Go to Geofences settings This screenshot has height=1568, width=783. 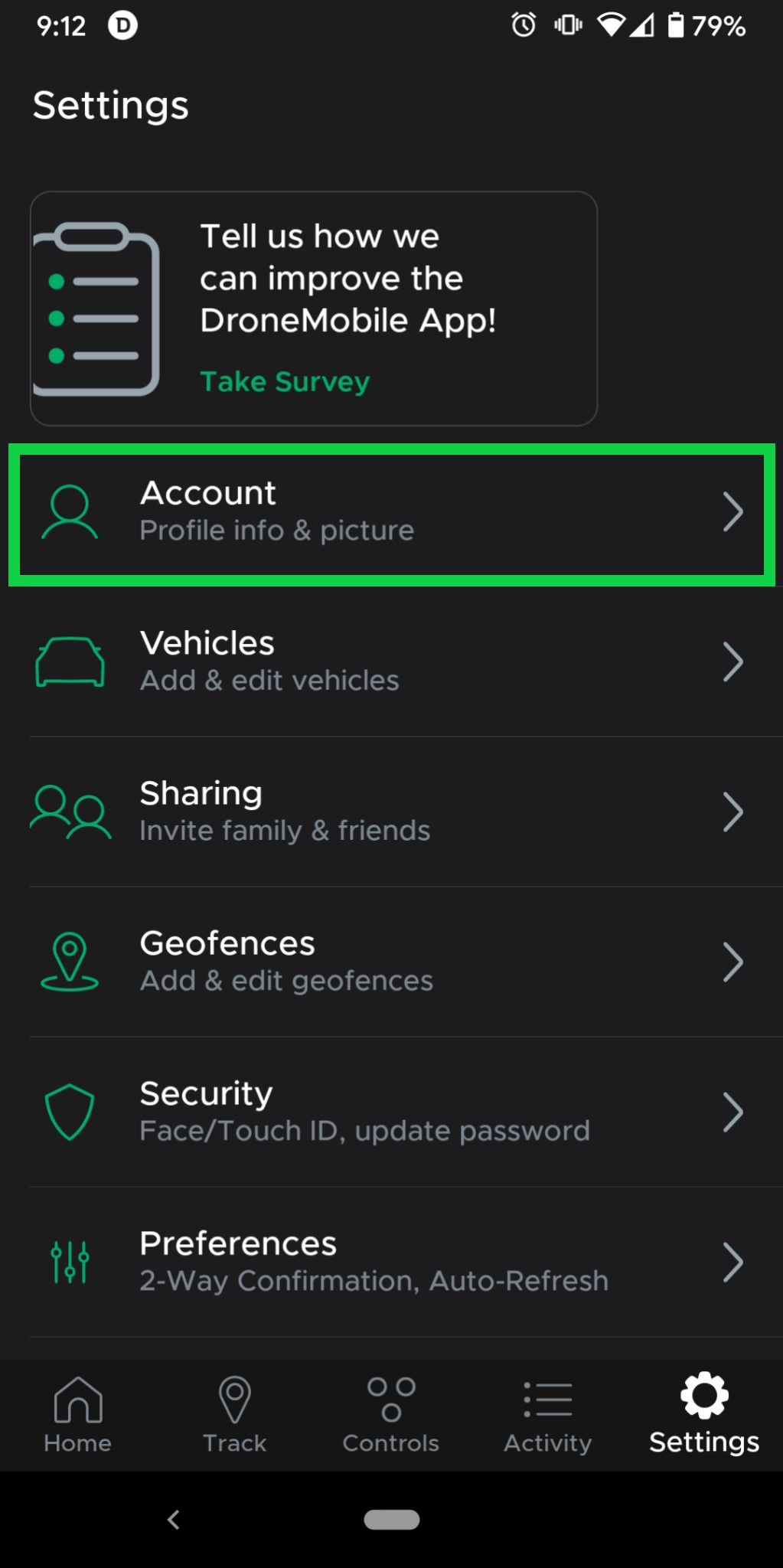pyautogui.click(x=391, y=962)
